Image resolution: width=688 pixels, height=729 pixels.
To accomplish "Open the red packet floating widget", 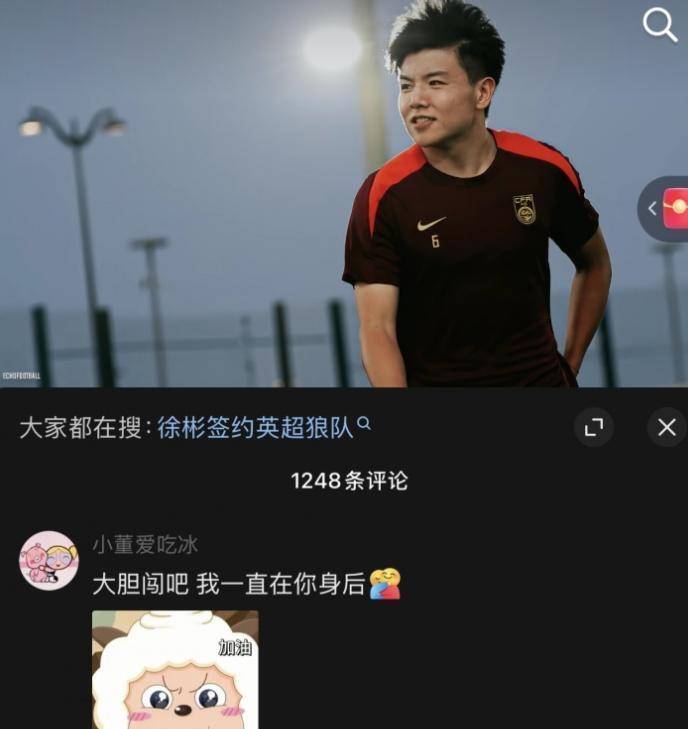I will 675,208.
